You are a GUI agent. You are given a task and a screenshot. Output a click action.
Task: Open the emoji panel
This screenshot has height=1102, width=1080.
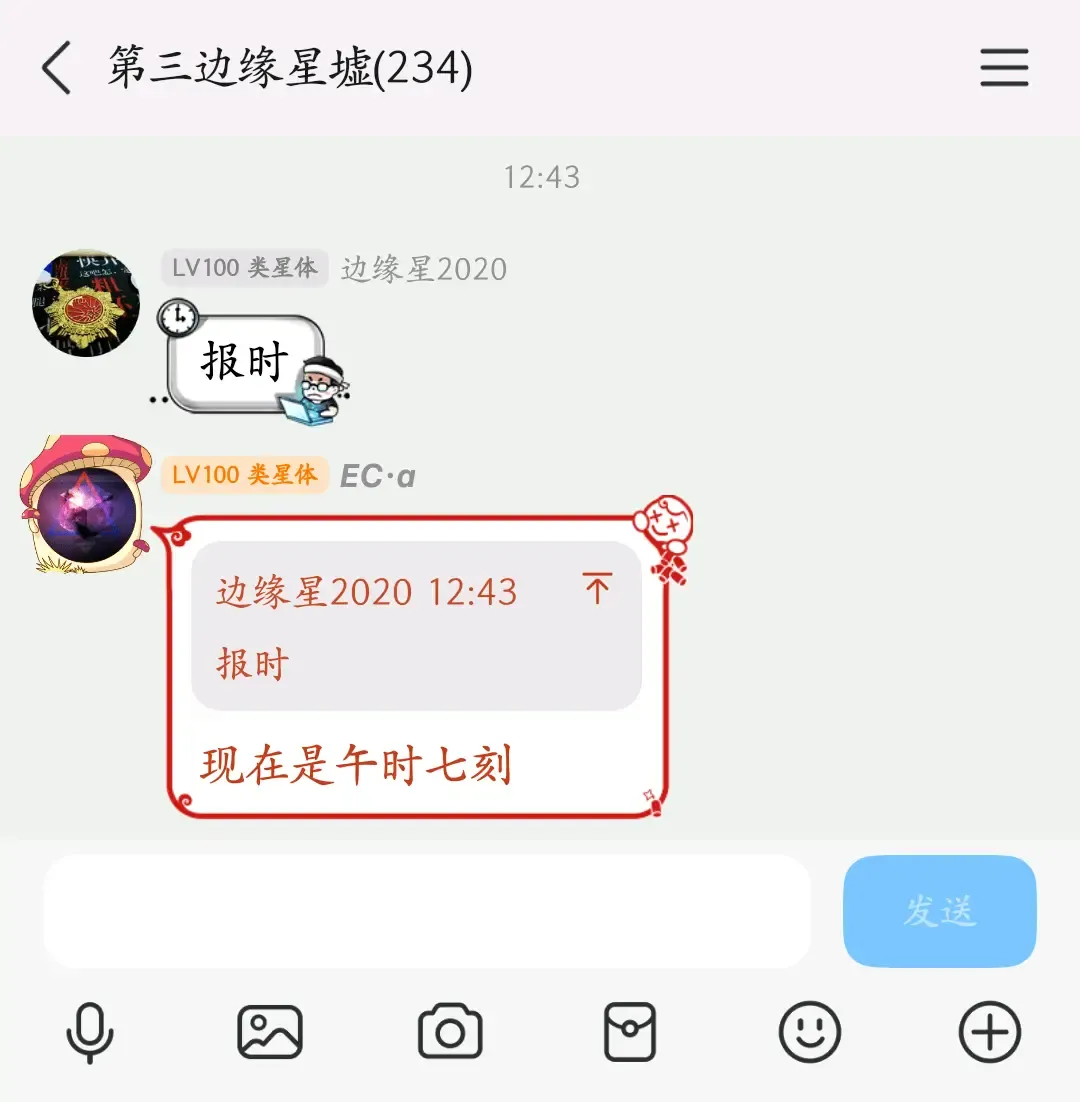click(x=810, y=1032)
